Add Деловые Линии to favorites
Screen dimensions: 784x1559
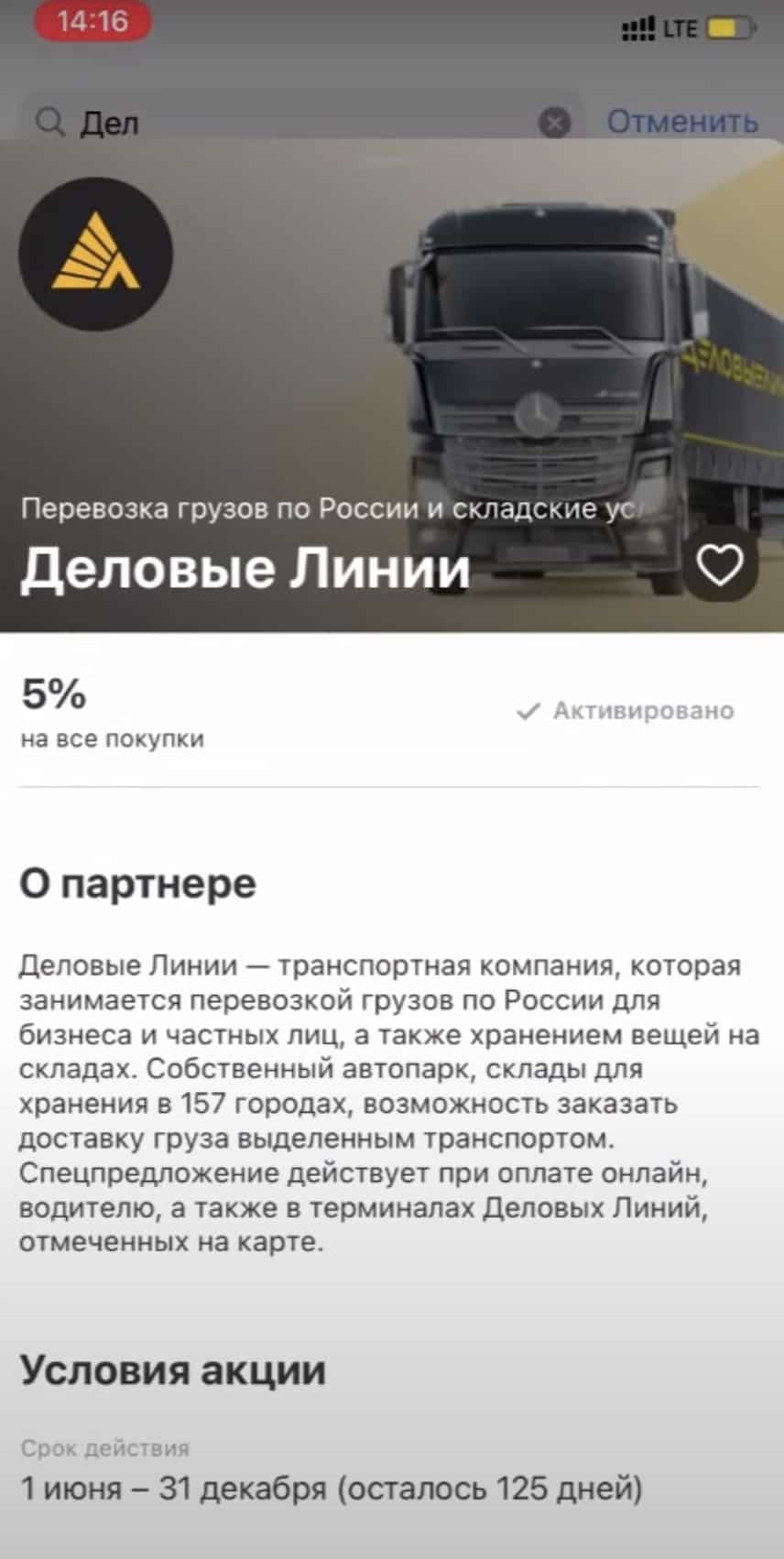click(720, 564)
